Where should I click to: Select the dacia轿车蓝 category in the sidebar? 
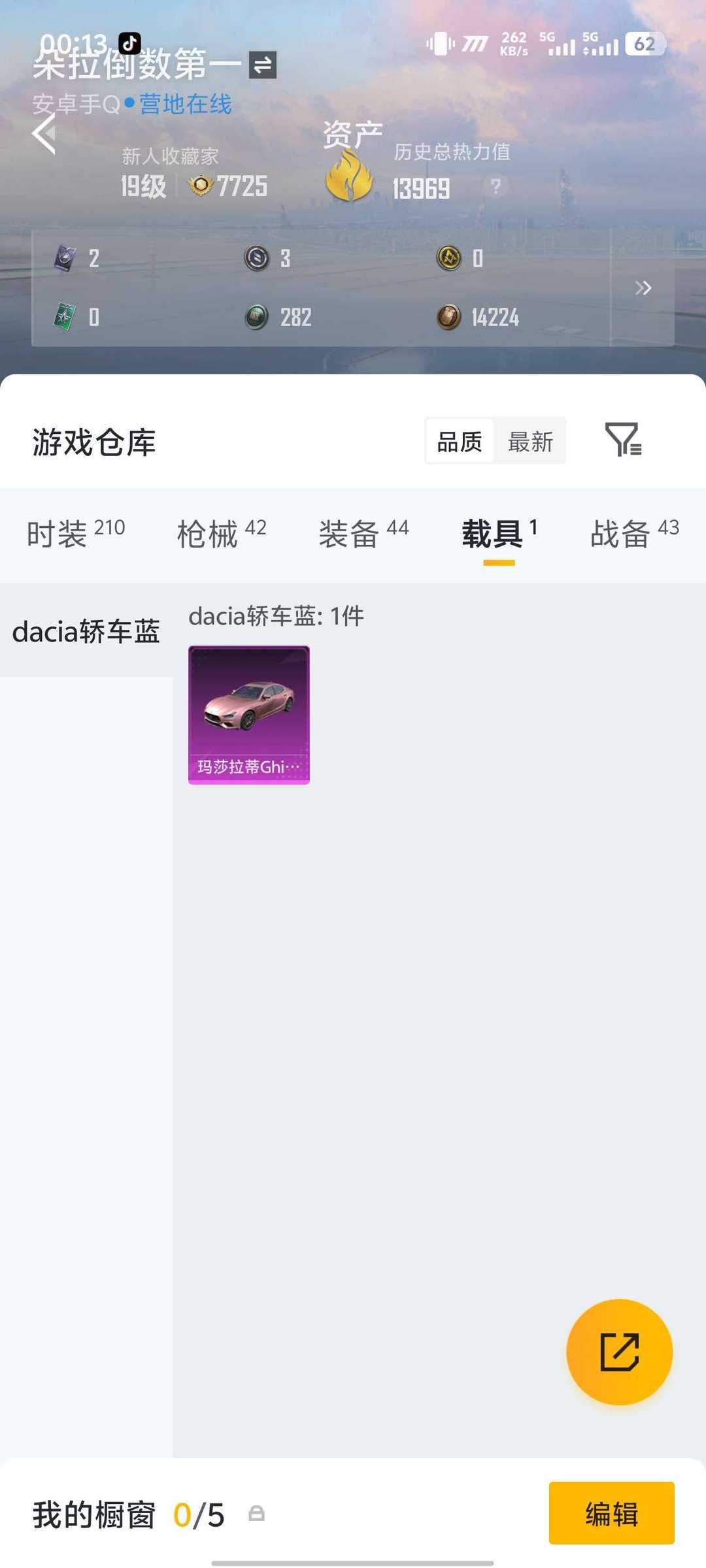(x=86, y=630)
